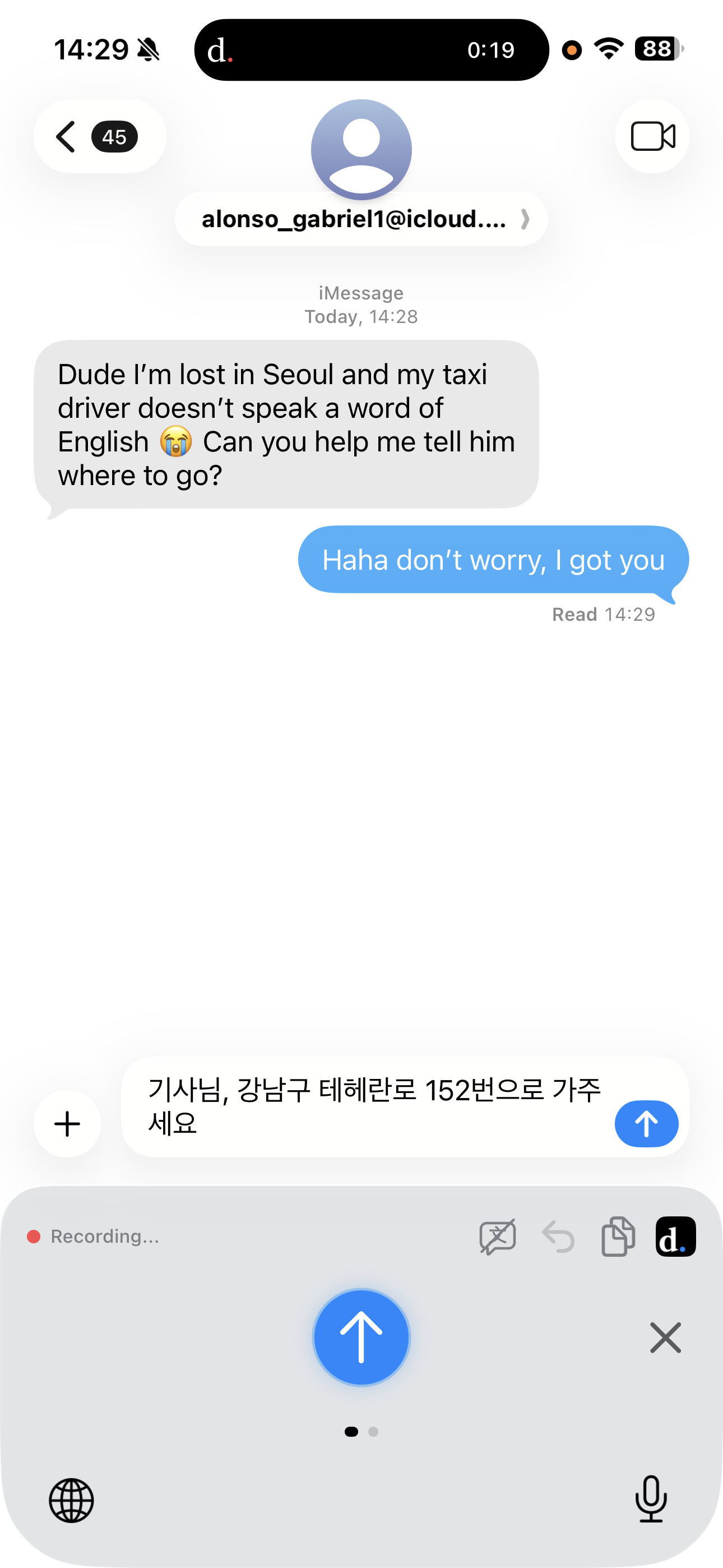Click the copy transcription icon
This screenshot has width=723, height=1568.
click(618, 1235)
